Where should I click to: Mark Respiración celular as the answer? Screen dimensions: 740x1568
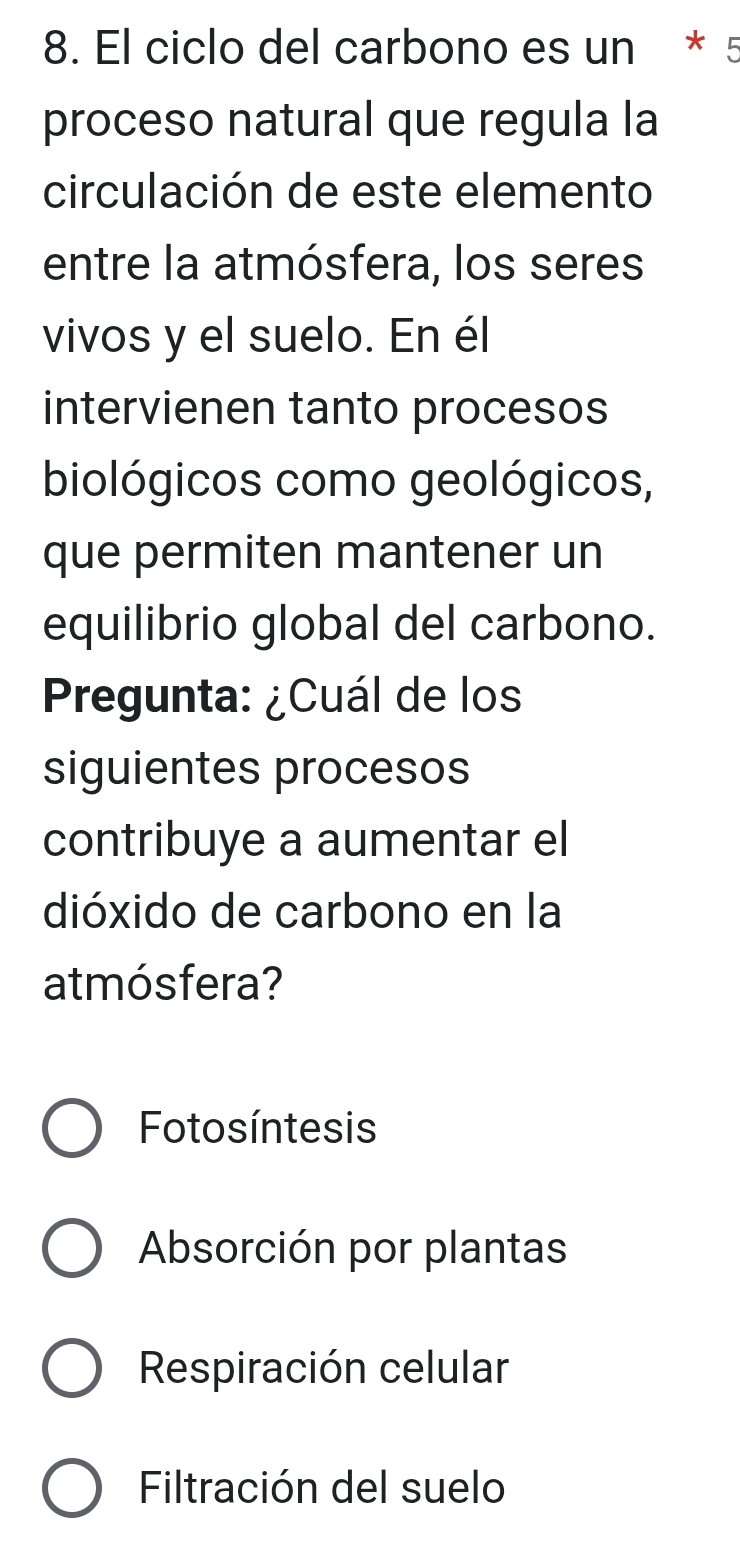[72, 1369]
